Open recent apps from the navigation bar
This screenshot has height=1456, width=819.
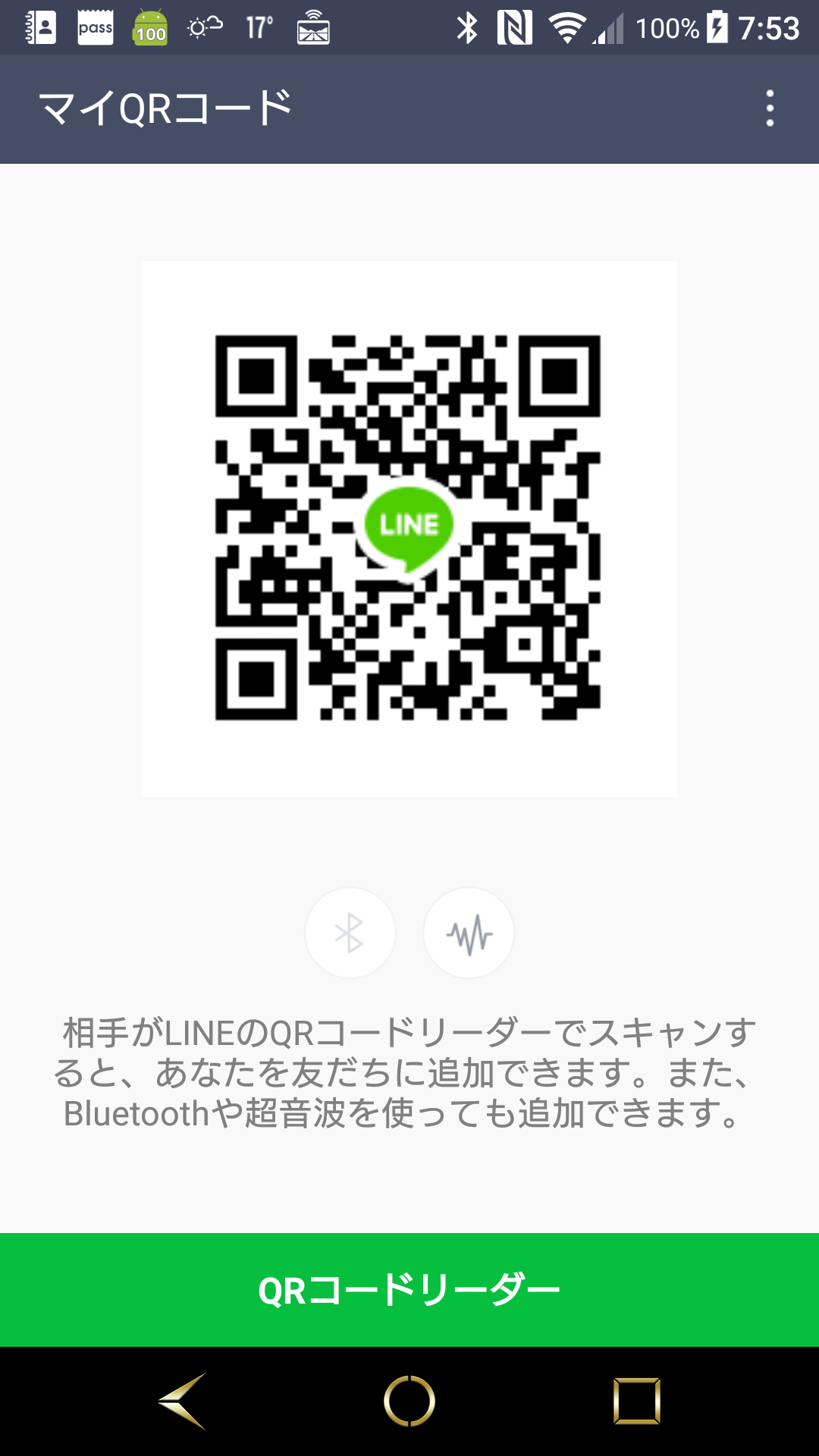(x=636, y=1401)
